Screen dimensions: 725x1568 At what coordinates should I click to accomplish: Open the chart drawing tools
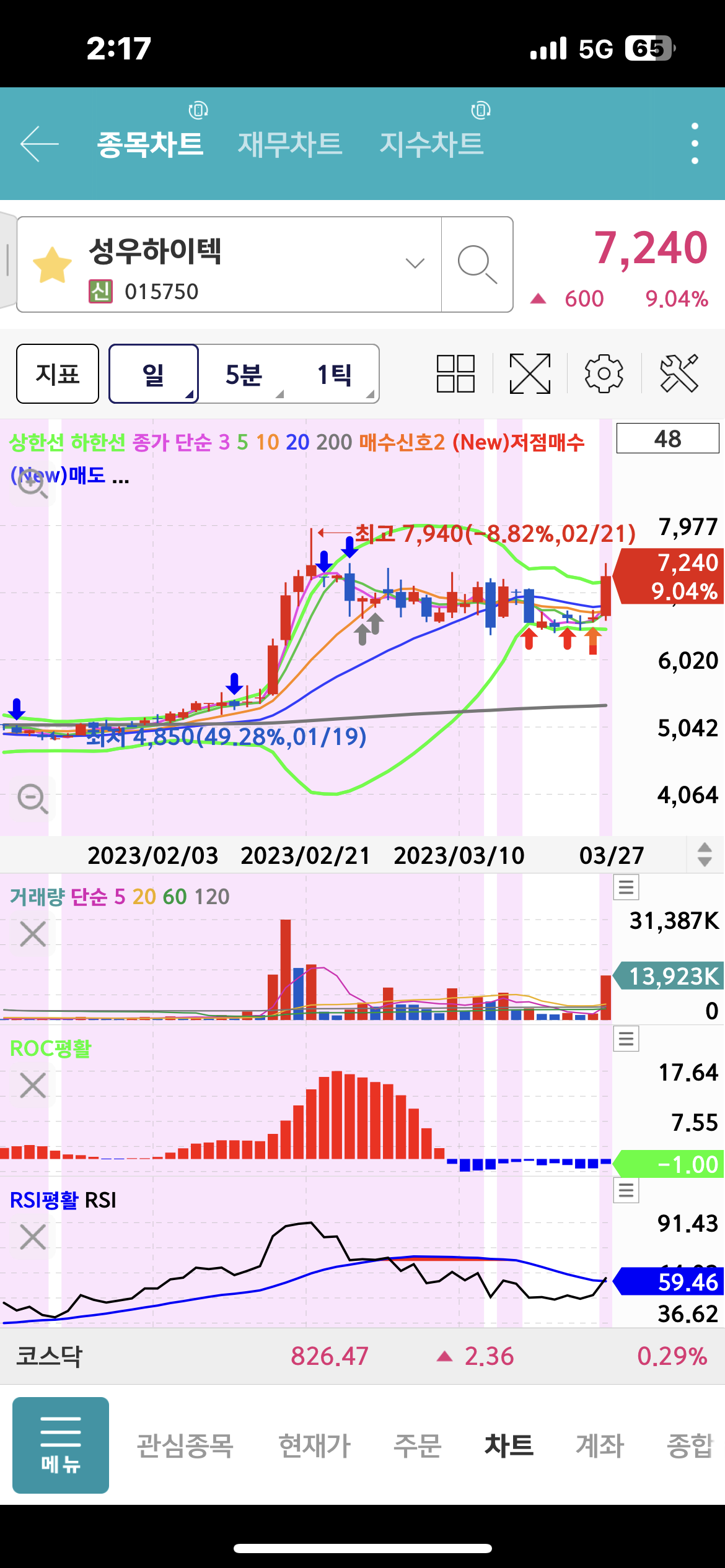(679, 374)
